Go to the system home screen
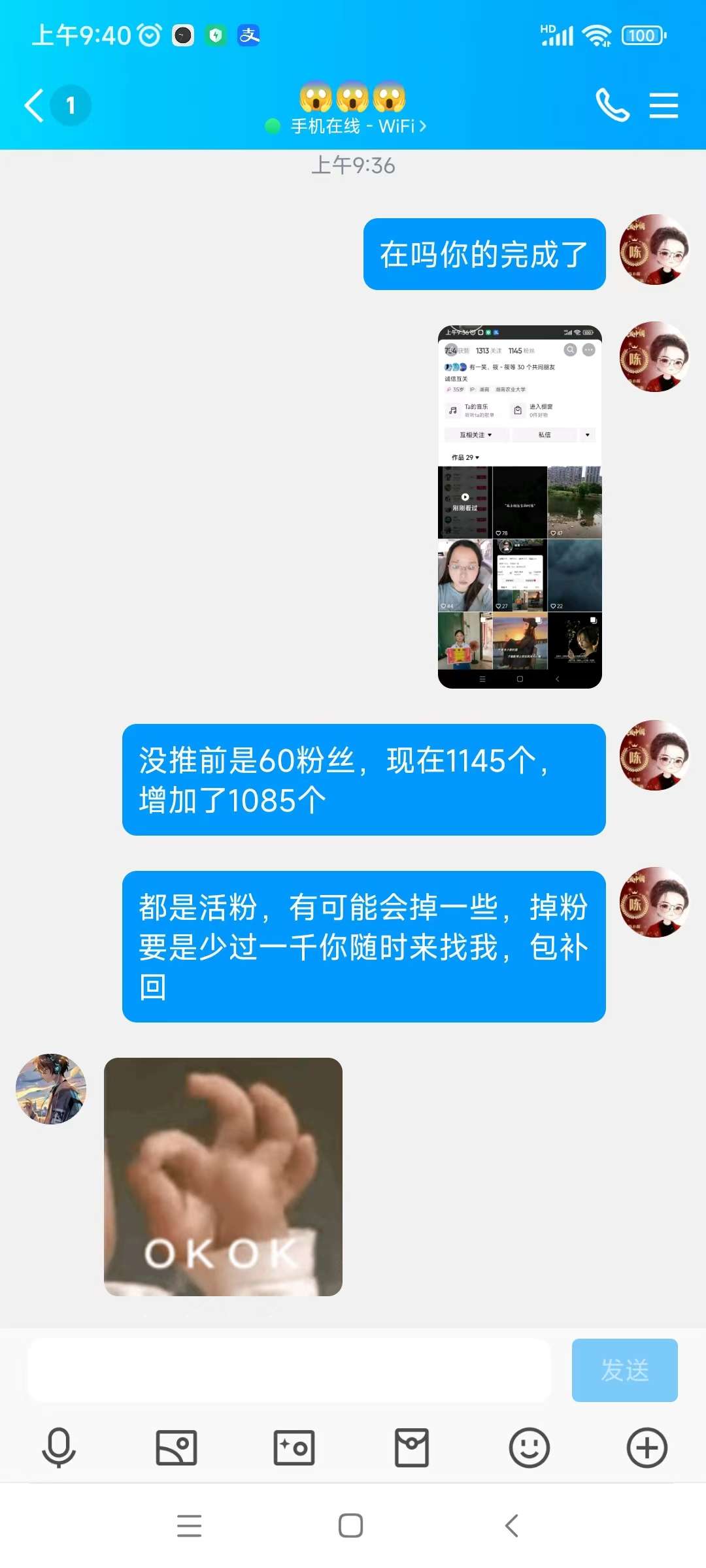Screen dimensions: 706x1568 tap(351, 1526)
